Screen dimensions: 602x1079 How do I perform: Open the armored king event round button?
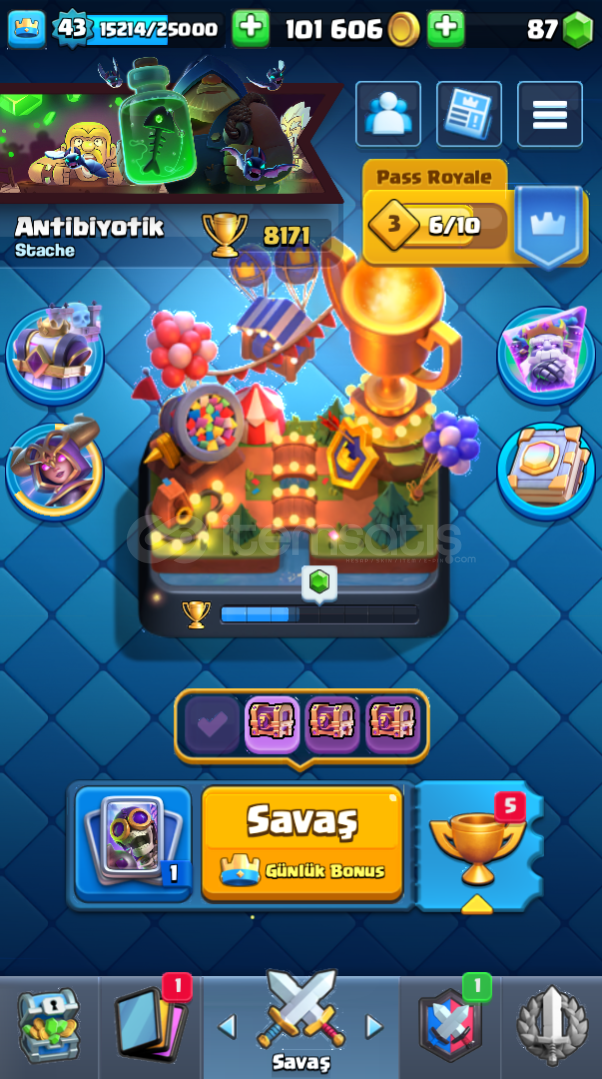coord(55,352)
